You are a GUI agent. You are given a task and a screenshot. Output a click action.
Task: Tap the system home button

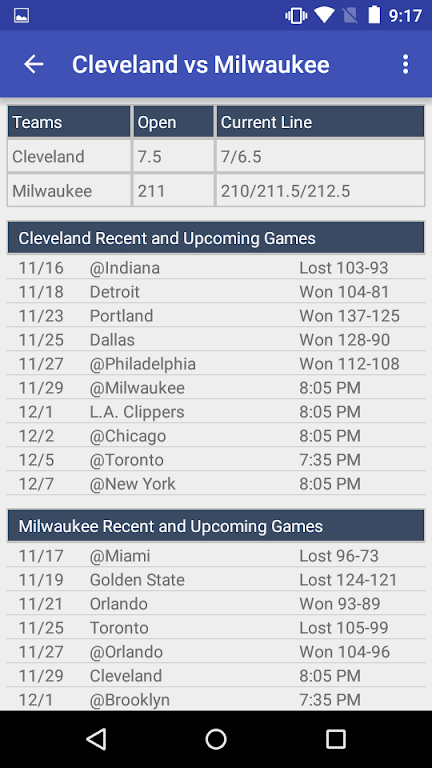click(x=216, y=739)
